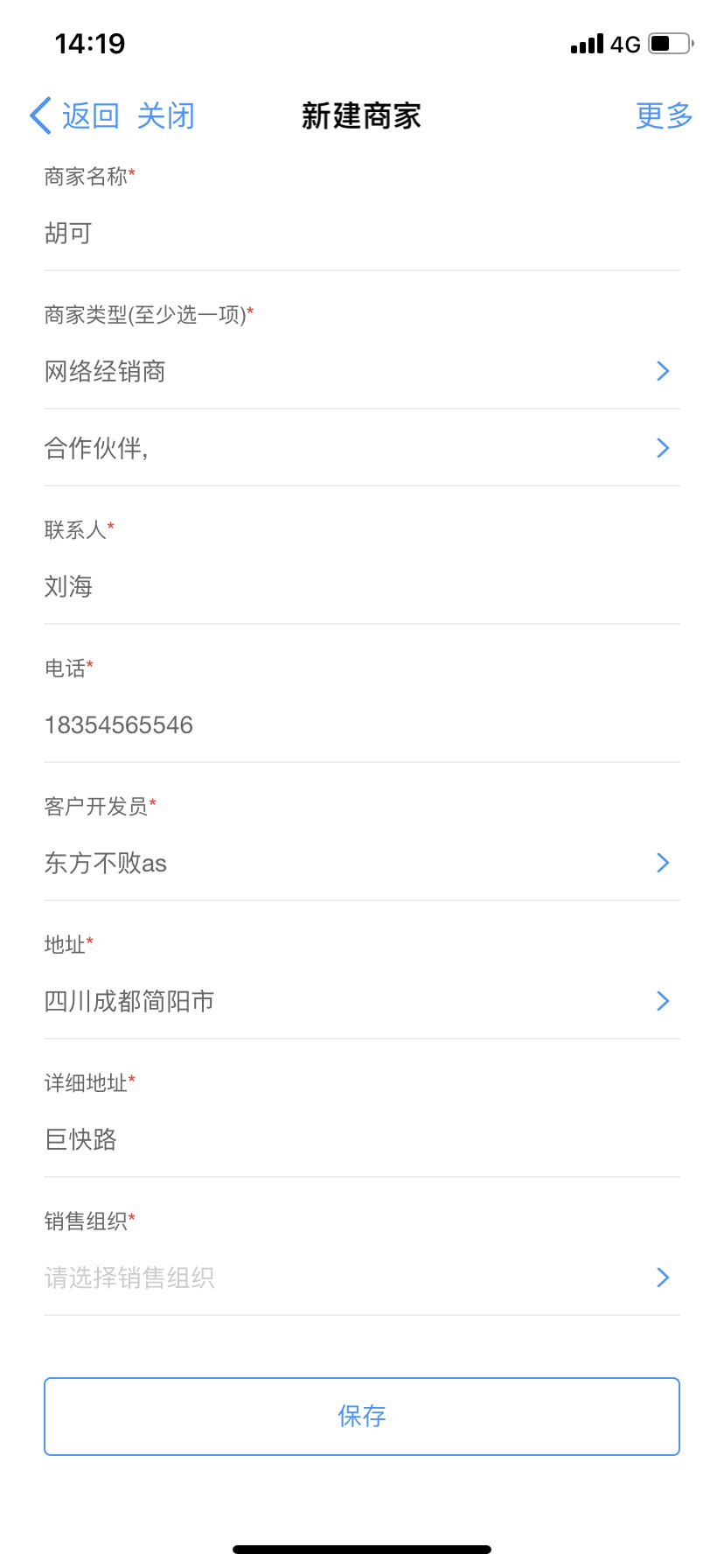Open the 网络经销商 merchant type picker
The image size is (724, 1568).
click(x=361, y=372)
